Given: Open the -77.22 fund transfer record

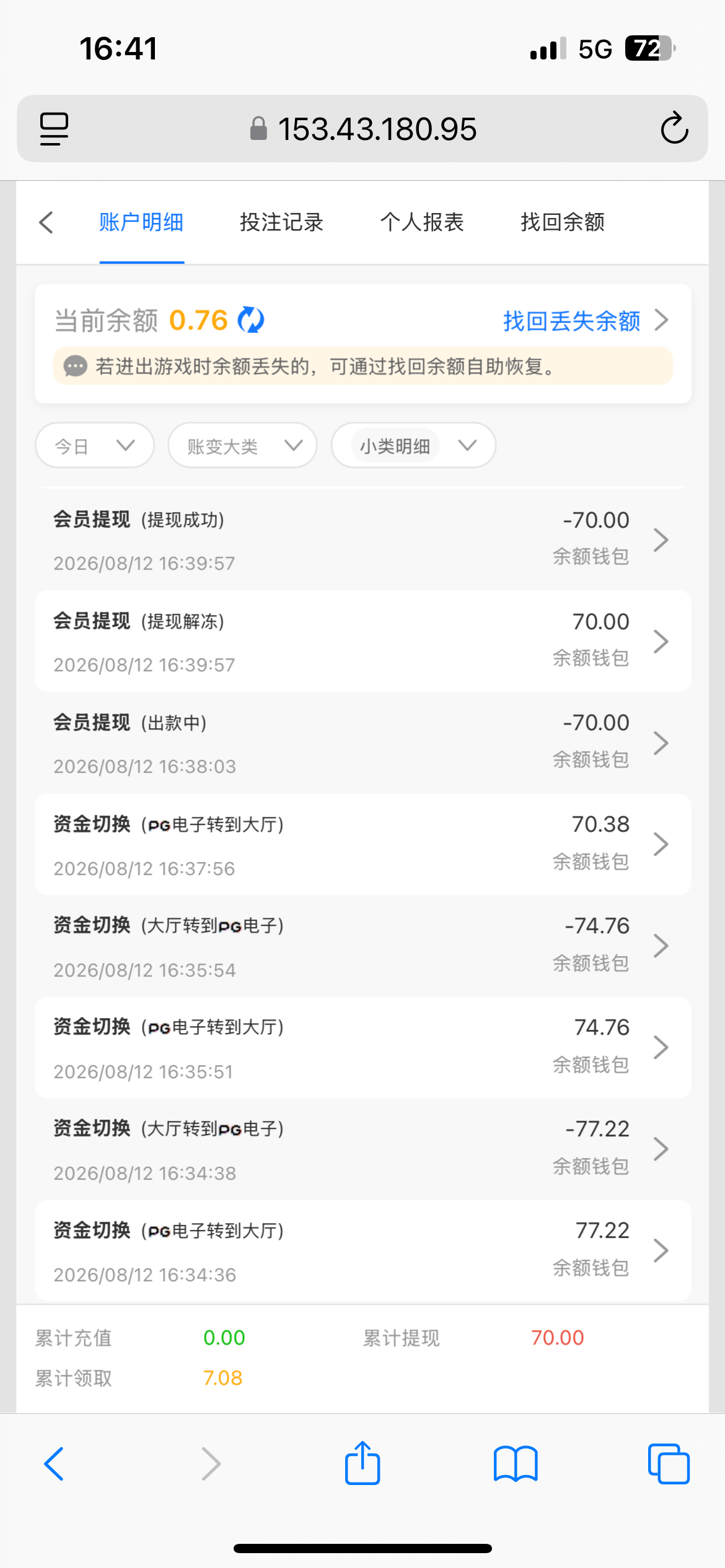Looking at the screenshot, I should coord(363,1149).
